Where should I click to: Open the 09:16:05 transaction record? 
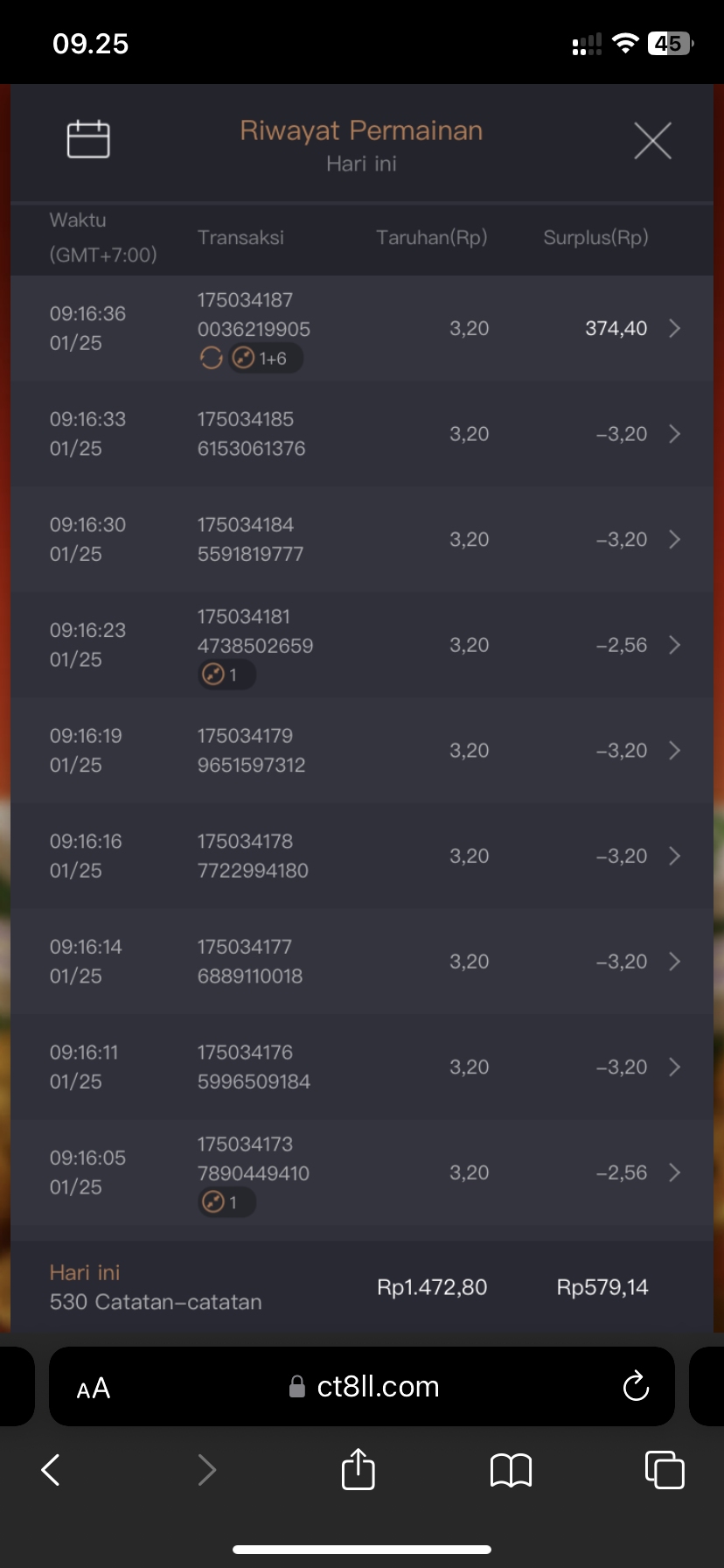[x=674, y=1172]
